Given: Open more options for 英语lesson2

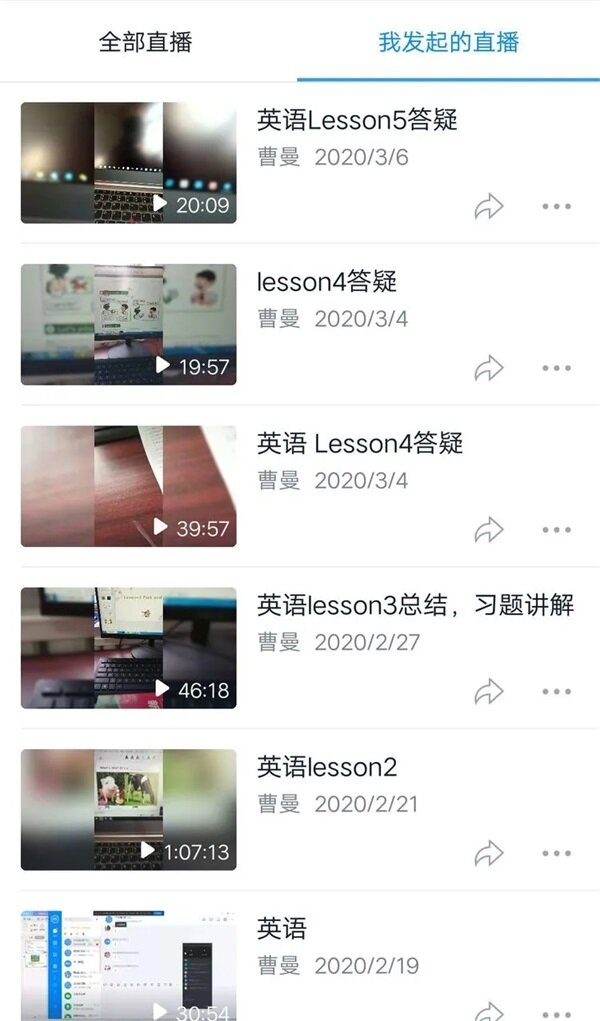Looking at the screenshot, I should pyautogui.click(x=556, y=853).
